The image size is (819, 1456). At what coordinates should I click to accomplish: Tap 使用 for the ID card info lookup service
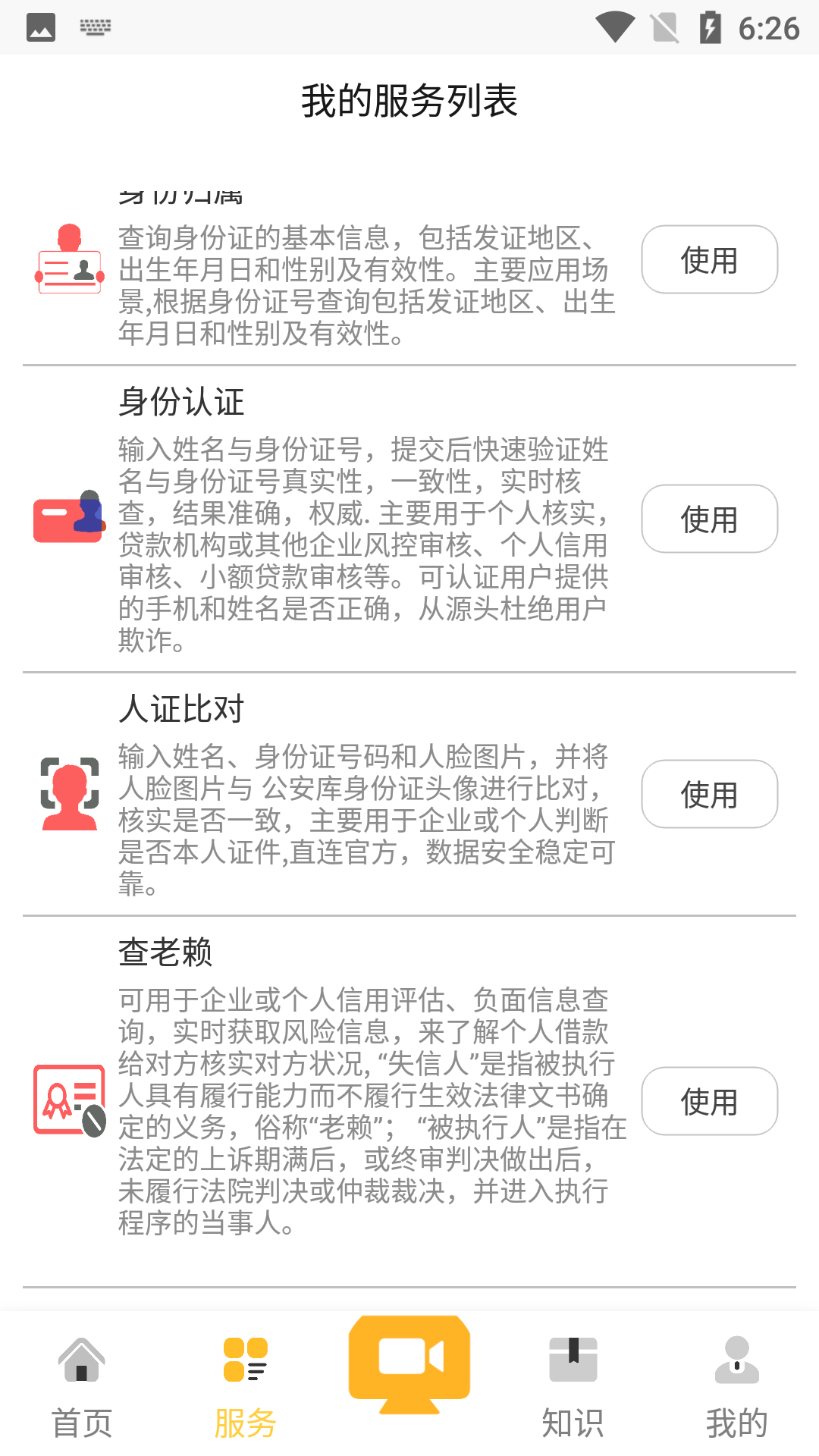(709, 259)
